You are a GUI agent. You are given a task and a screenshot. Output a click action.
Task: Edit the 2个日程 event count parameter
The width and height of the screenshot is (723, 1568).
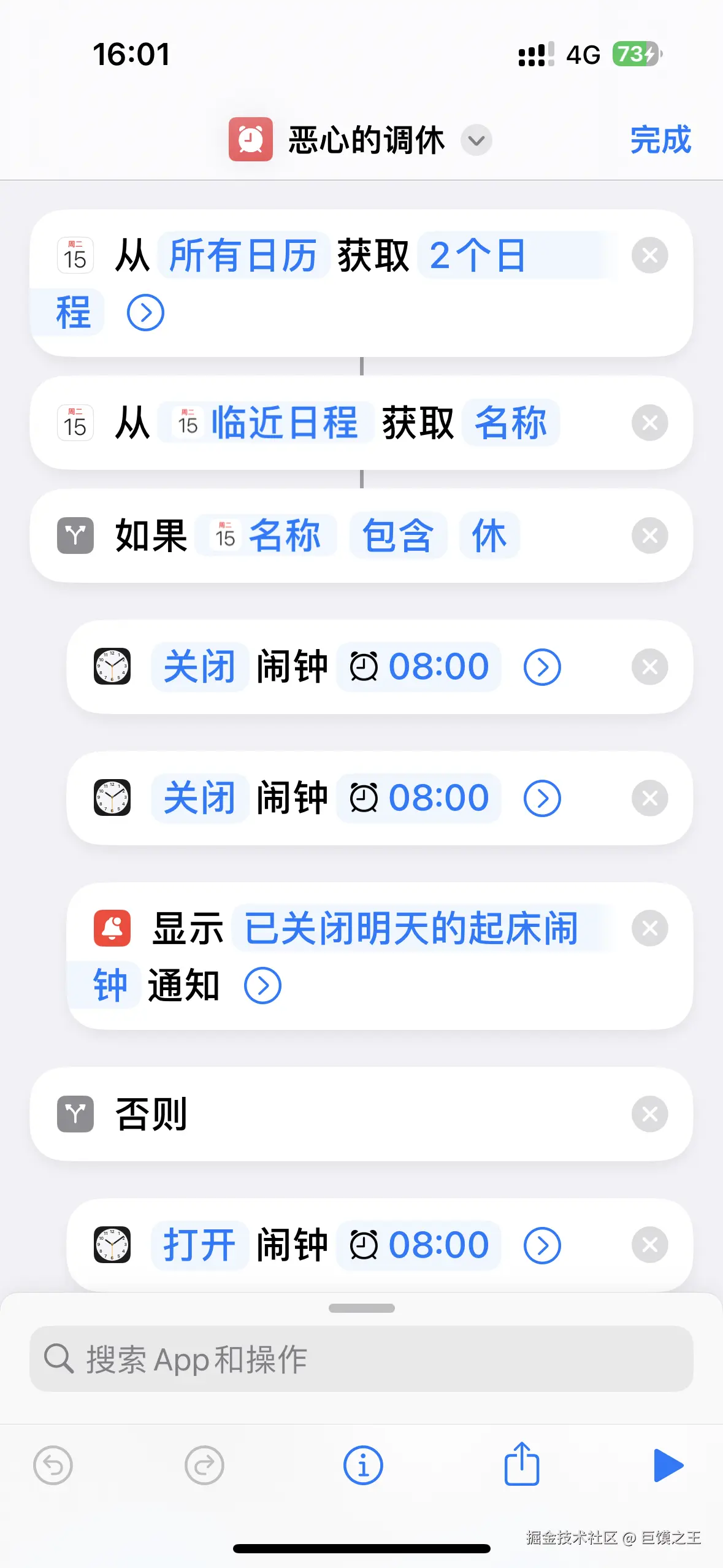(477, 255)
